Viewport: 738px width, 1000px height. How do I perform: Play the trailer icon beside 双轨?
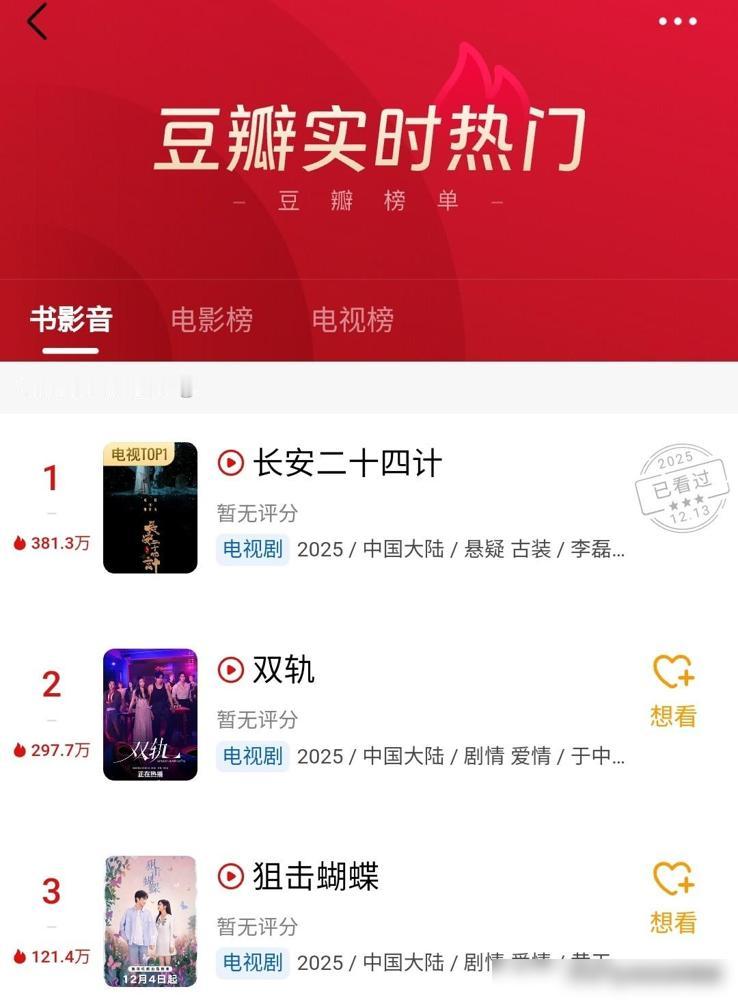[232, 672]
